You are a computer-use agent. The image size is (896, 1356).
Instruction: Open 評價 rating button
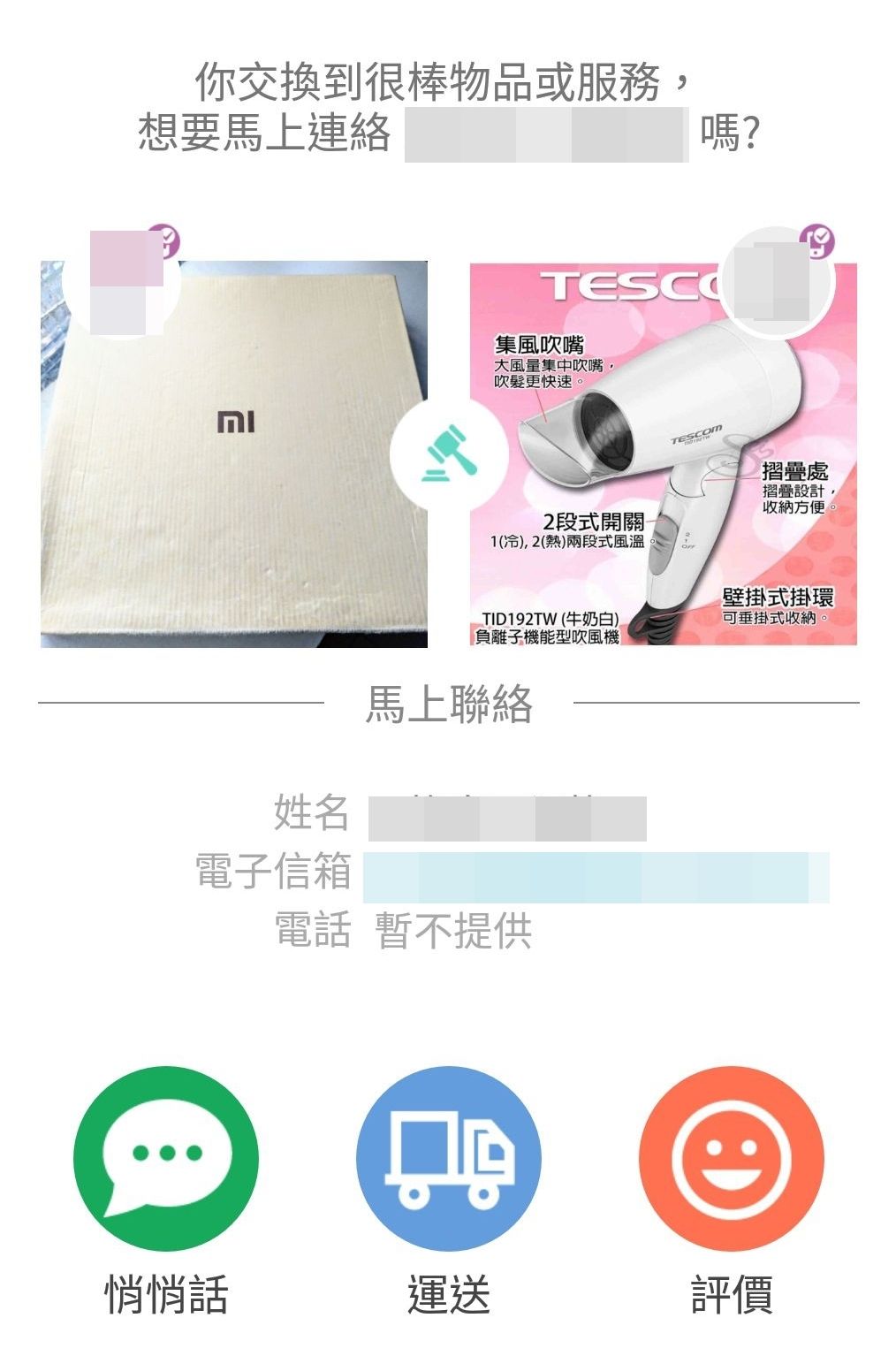pos(731,1158)
